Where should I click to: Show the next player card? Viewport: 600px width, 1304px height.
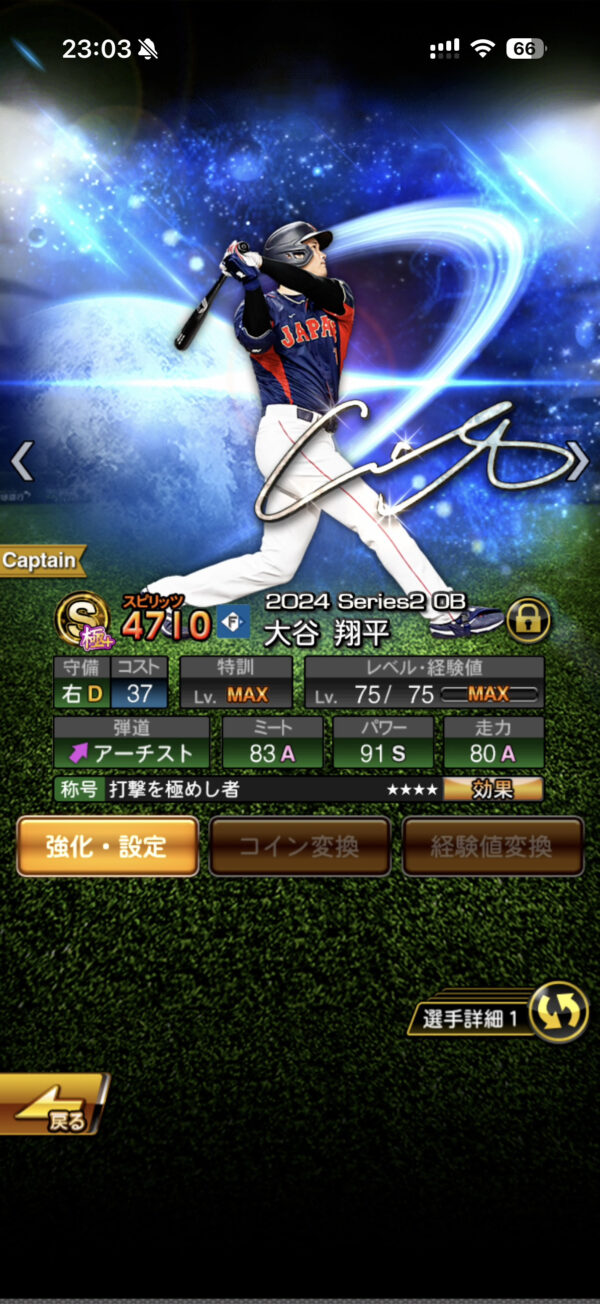coord(577,461)
